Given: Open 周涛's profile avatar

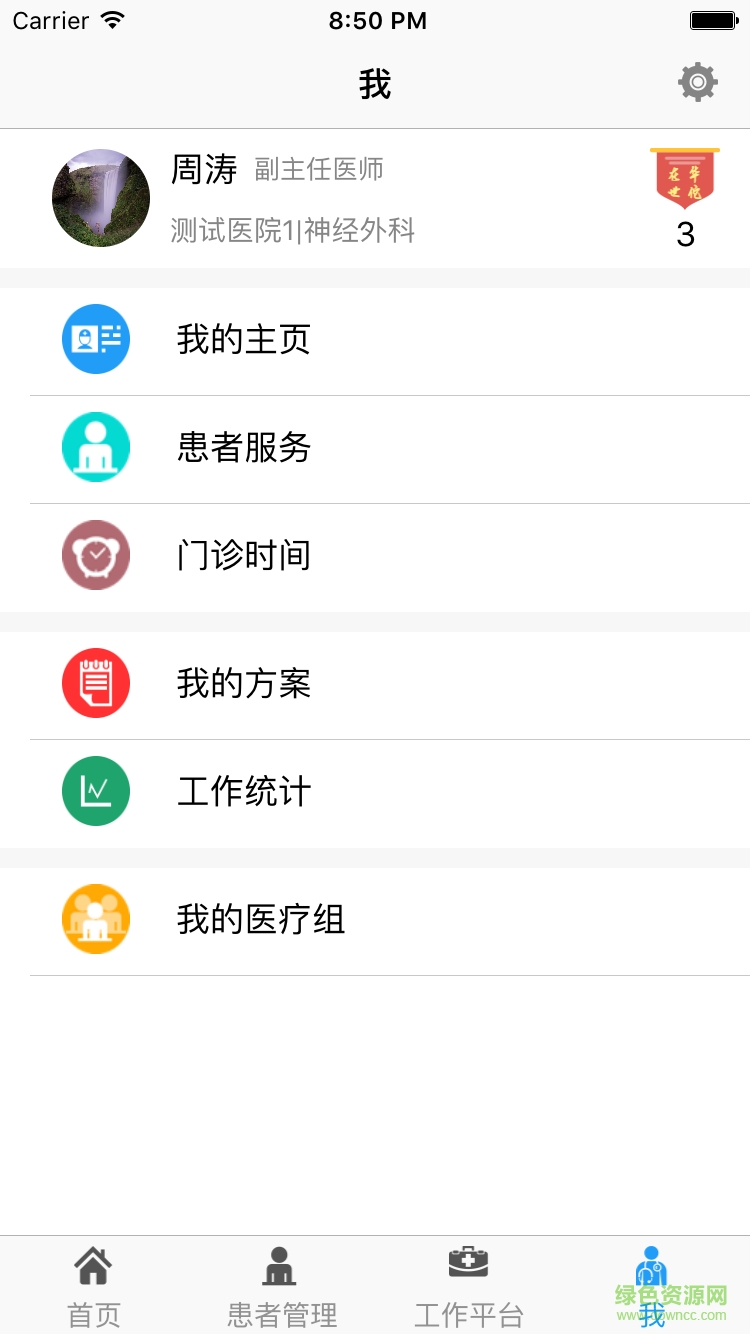Looking at the screenshot, I should [x=101, y=198].
